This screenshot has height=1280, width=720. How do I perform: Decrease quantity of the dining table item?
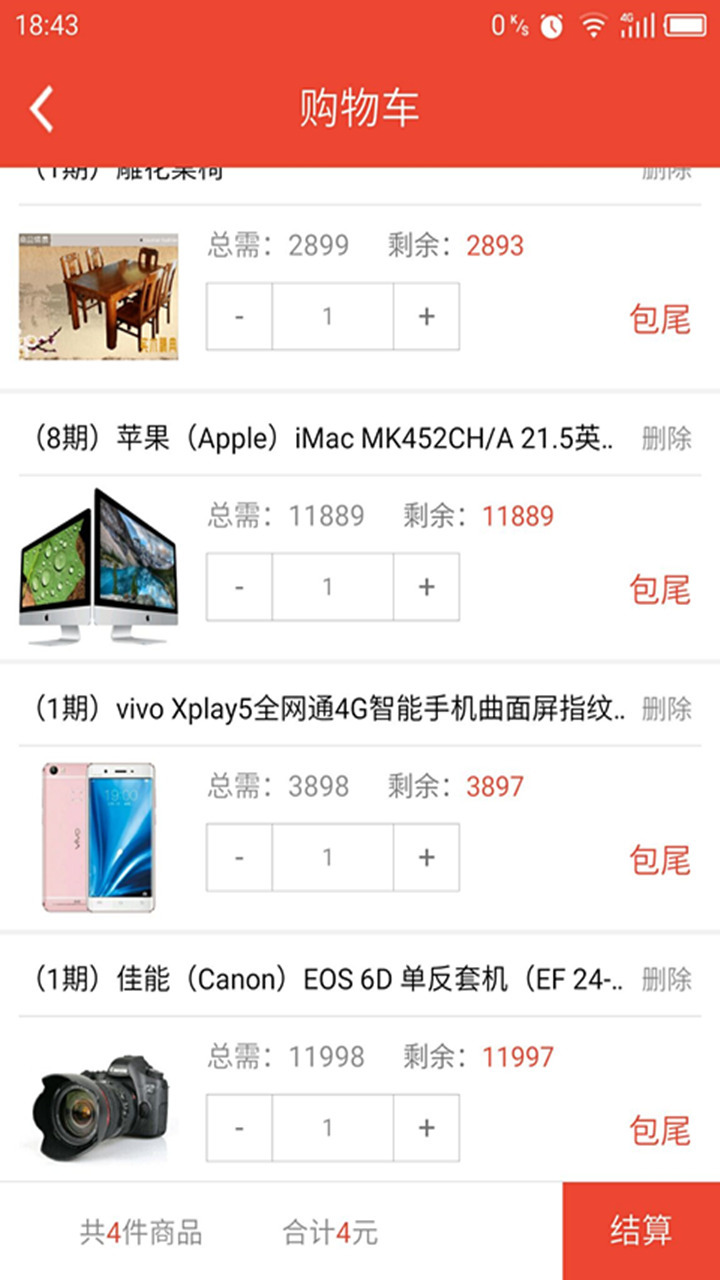[x=239, y=316]
